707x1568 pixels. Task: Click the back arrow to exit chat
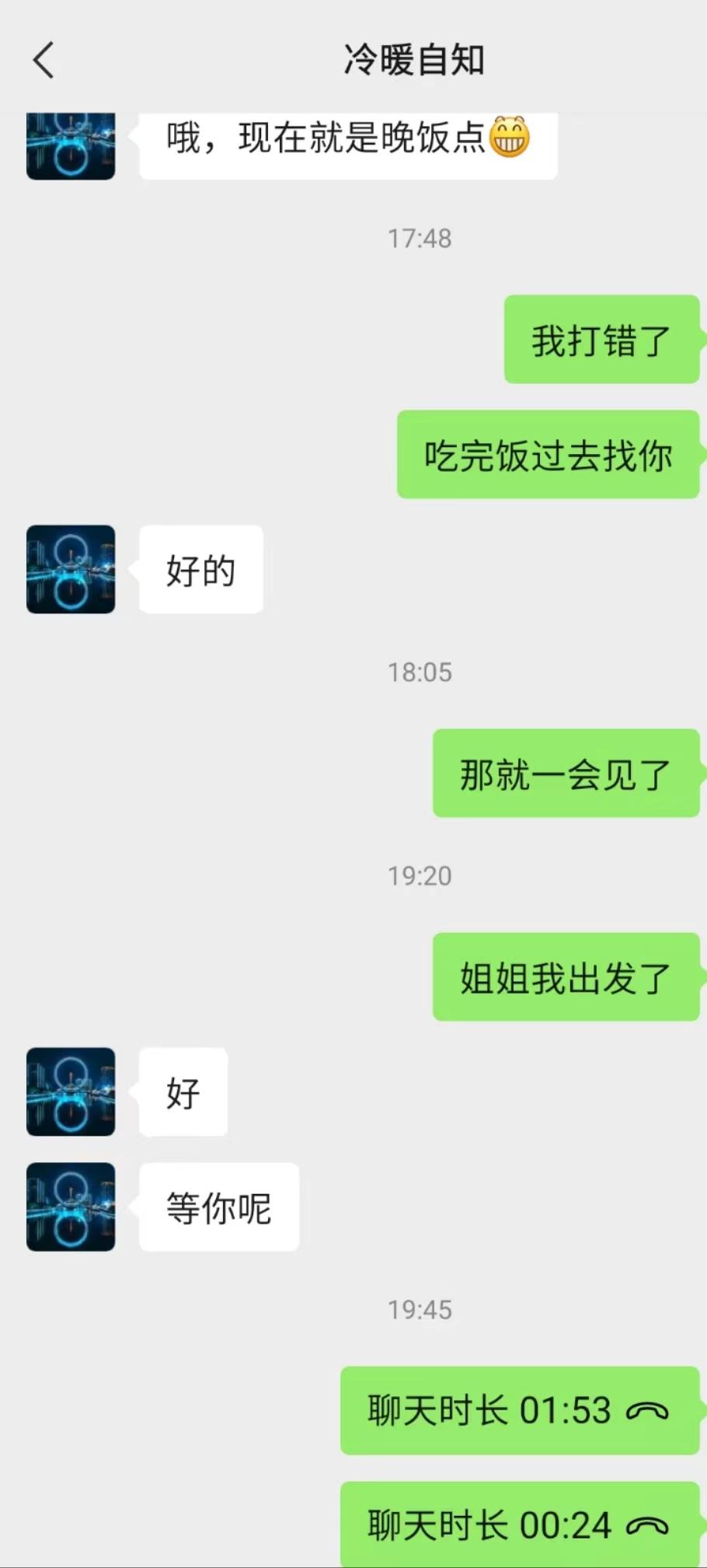tap(44, 60)
